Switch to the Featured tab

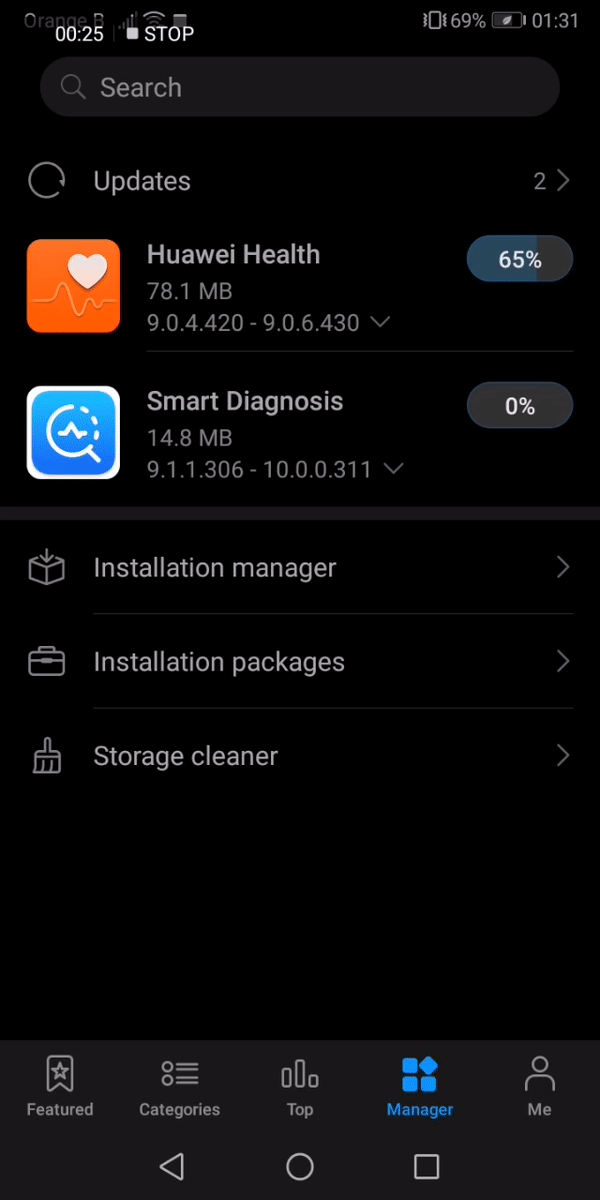60,1087
